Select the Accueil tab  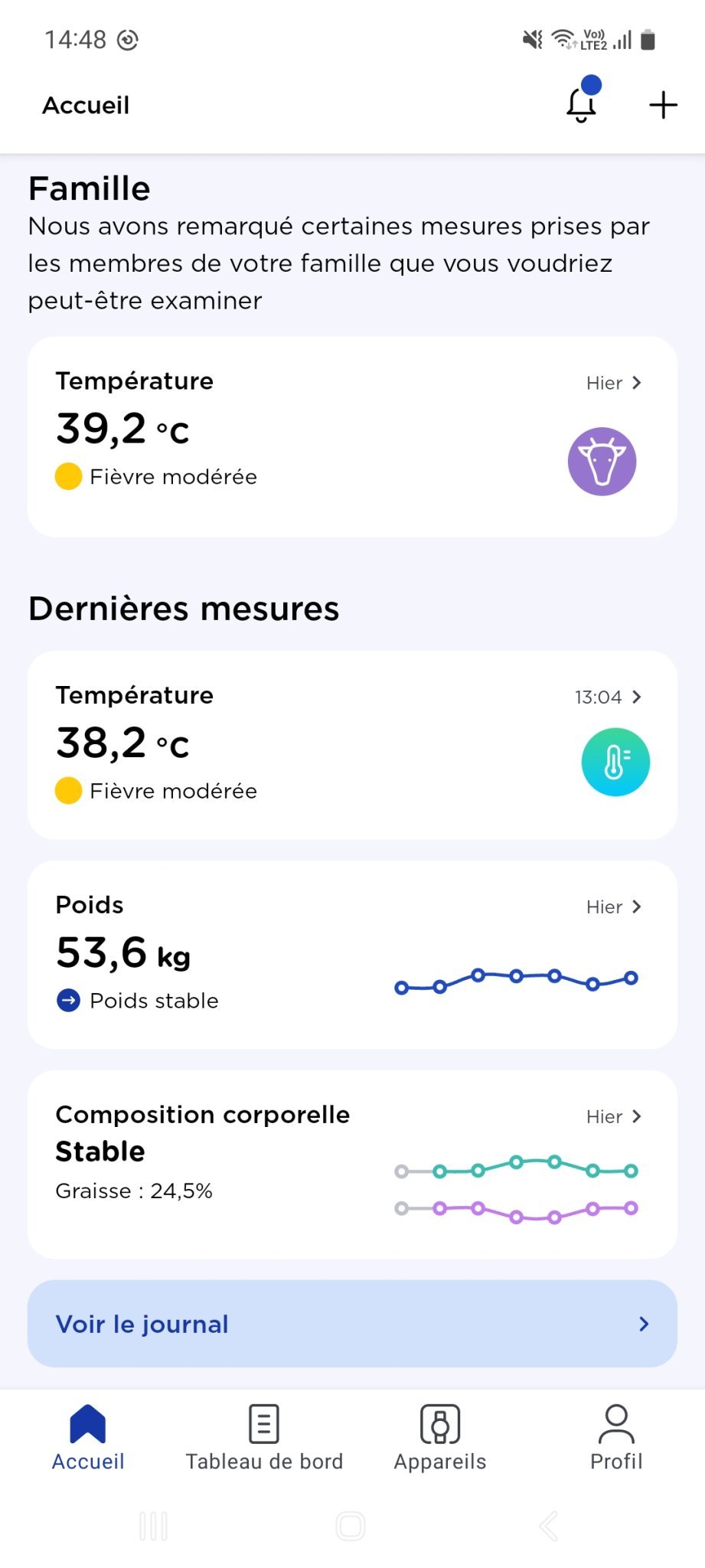tap(88, 1438)
